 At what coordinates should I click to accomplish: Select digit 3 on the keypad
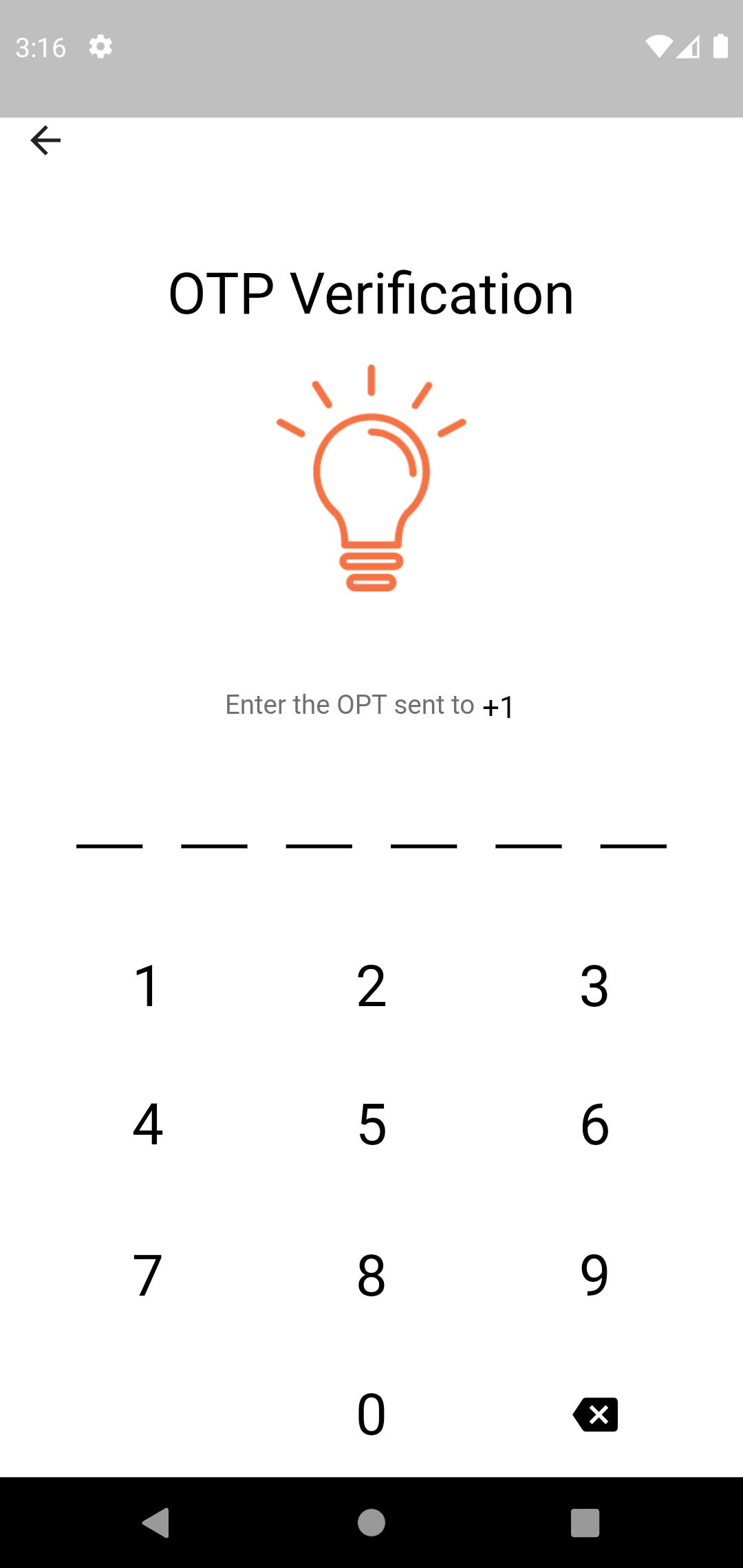point(594,986)
